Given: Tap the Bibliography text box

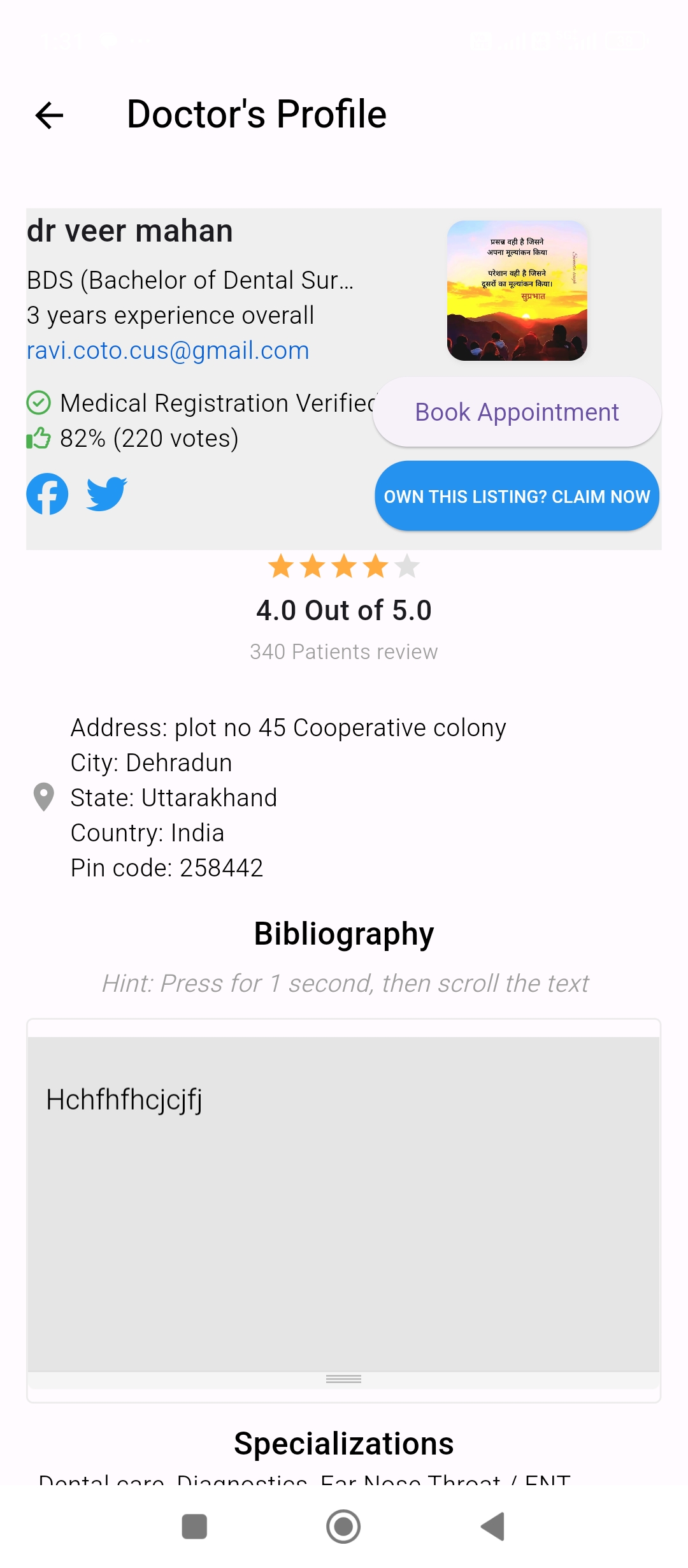Looking at the screenshot, I should point(343,1204).
